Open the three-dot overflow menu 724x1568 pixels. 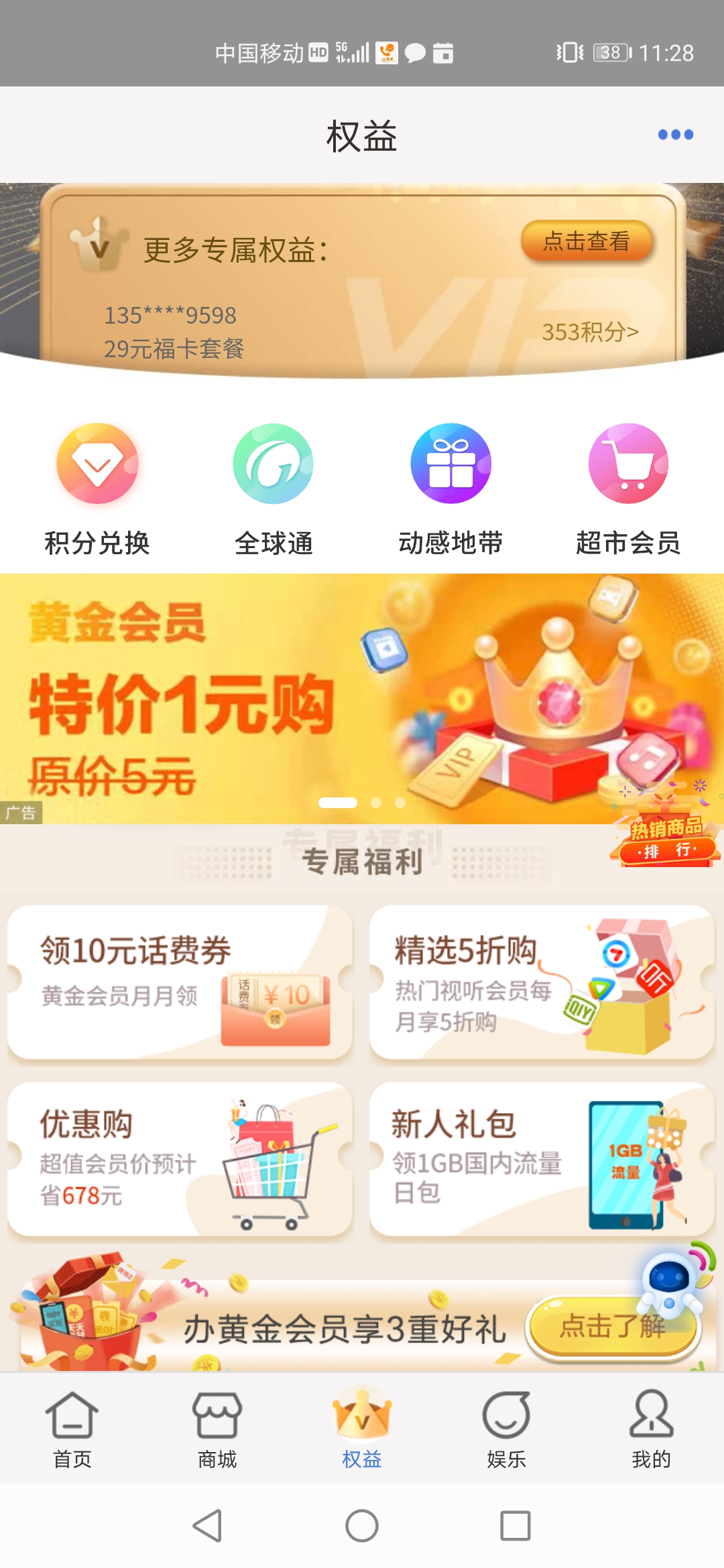[675, 135]
